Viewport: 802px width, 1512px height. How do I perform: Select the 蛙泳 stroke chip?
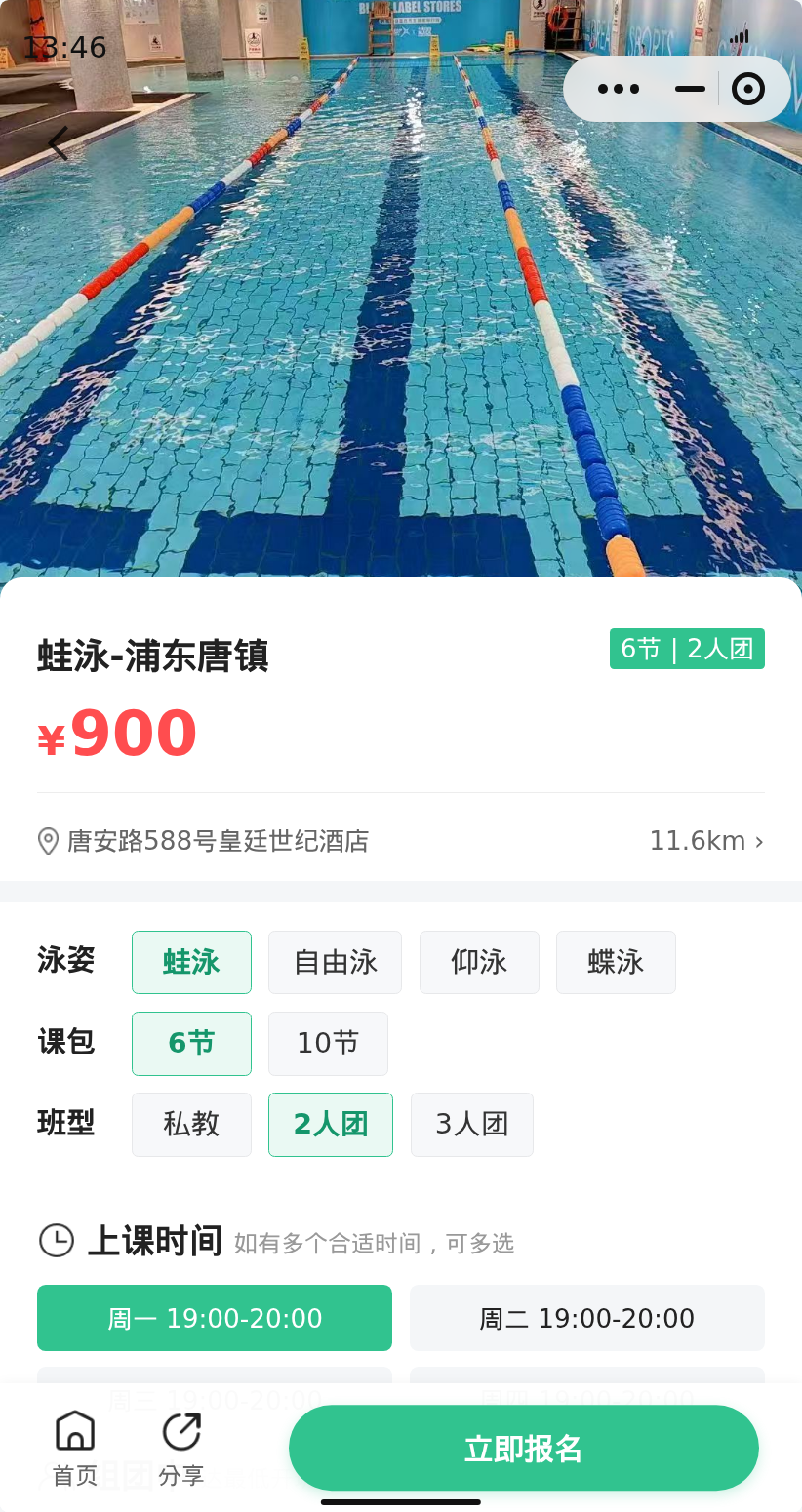click(x=191, y=962)
